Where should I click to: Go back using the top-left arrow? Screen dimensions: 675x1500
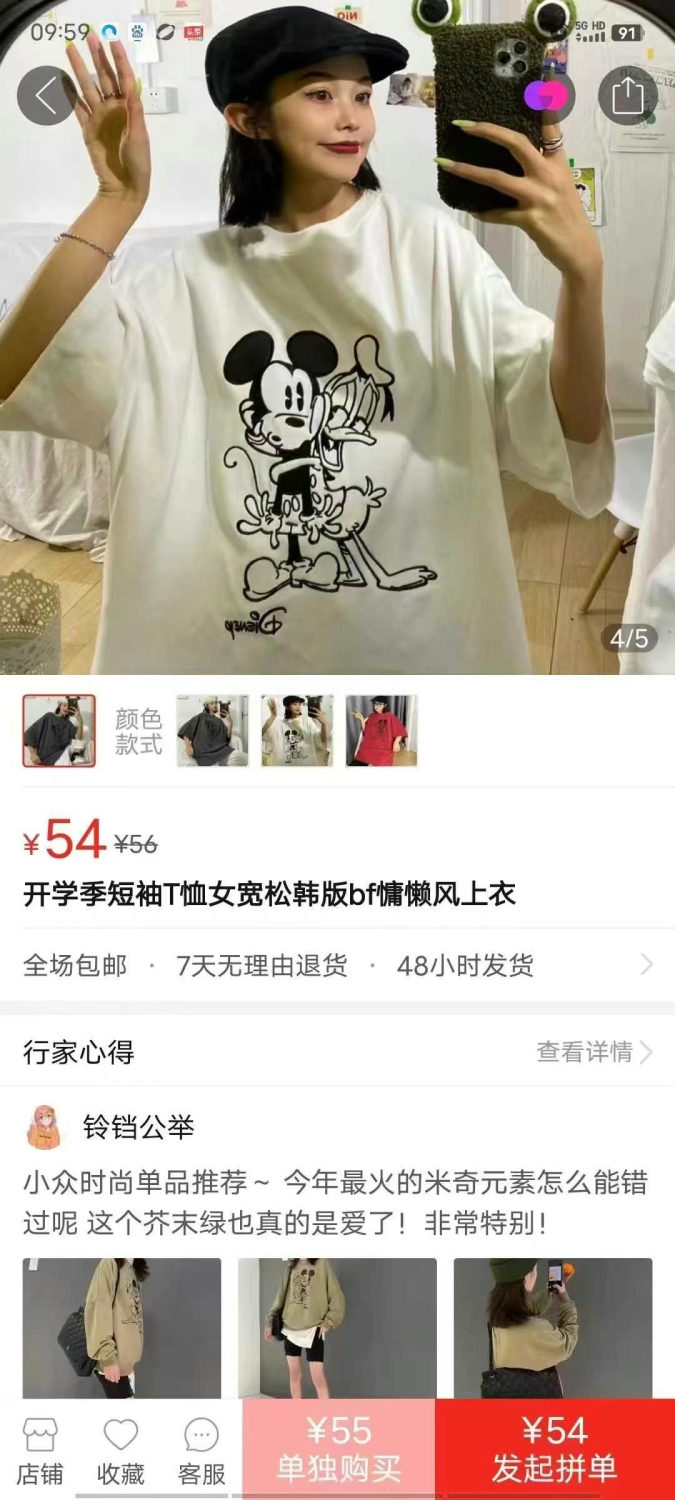tap(47, 96)
